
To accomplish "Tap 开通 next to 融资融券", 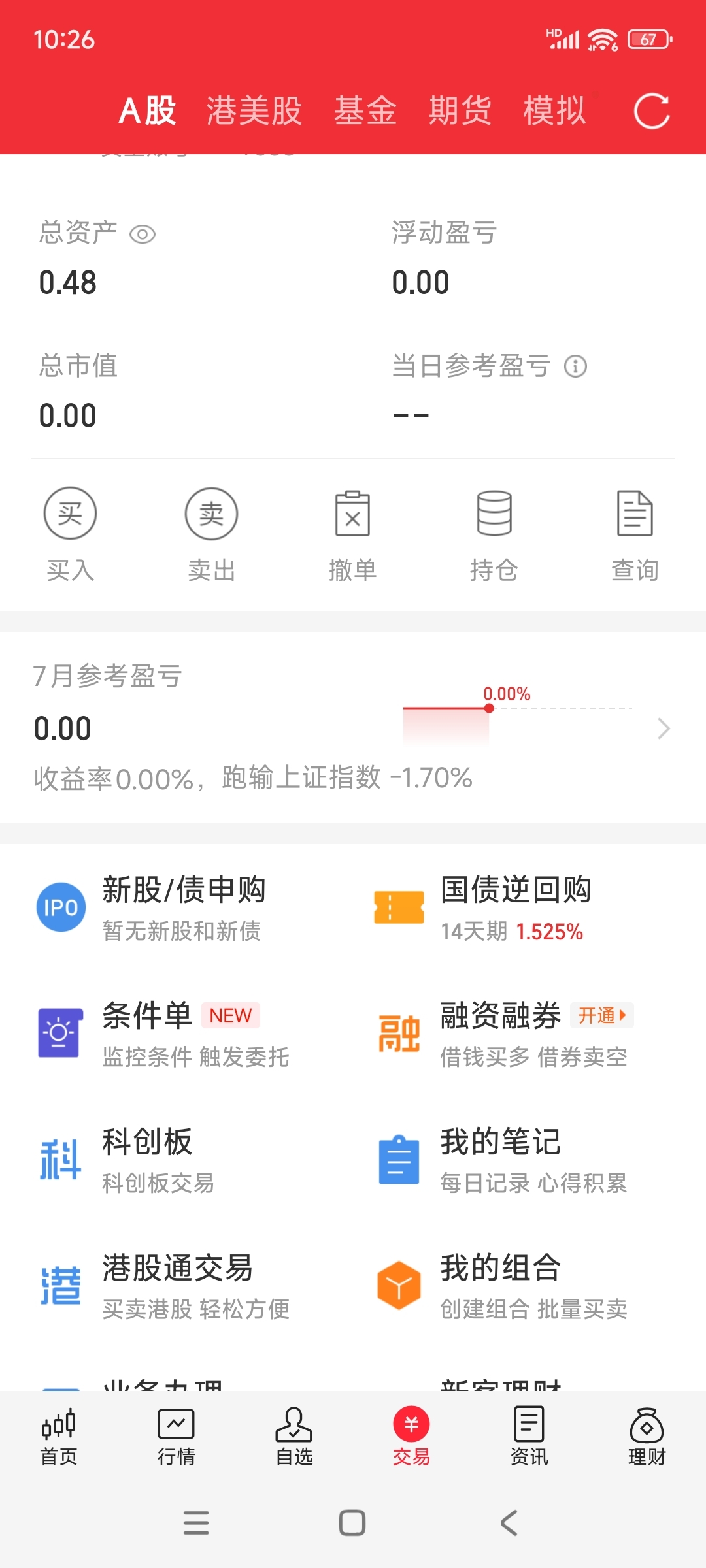I will coord(601,1015).
